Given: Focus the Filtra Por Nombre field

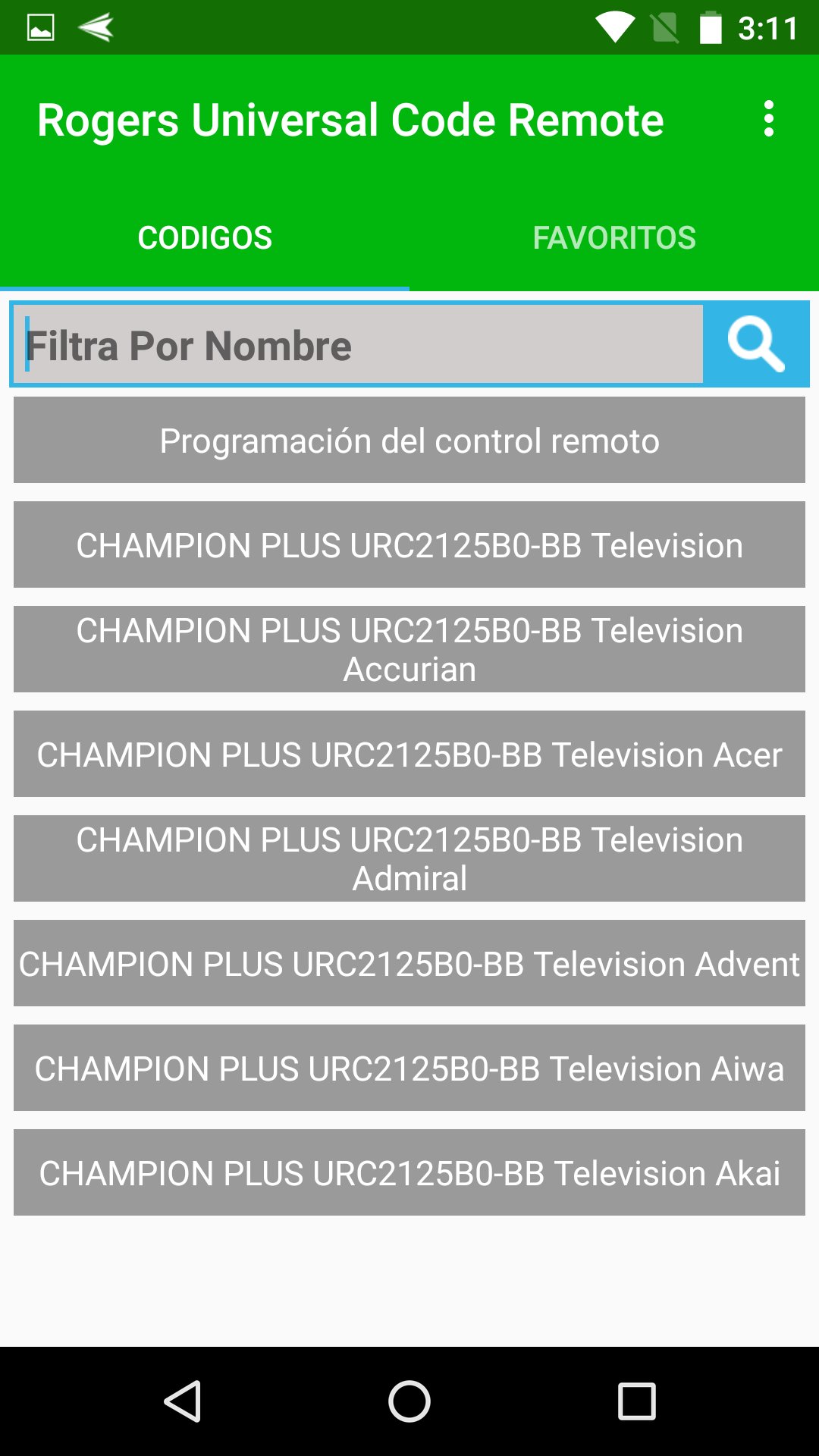Looking at the screenshot, I should [358, 345].
